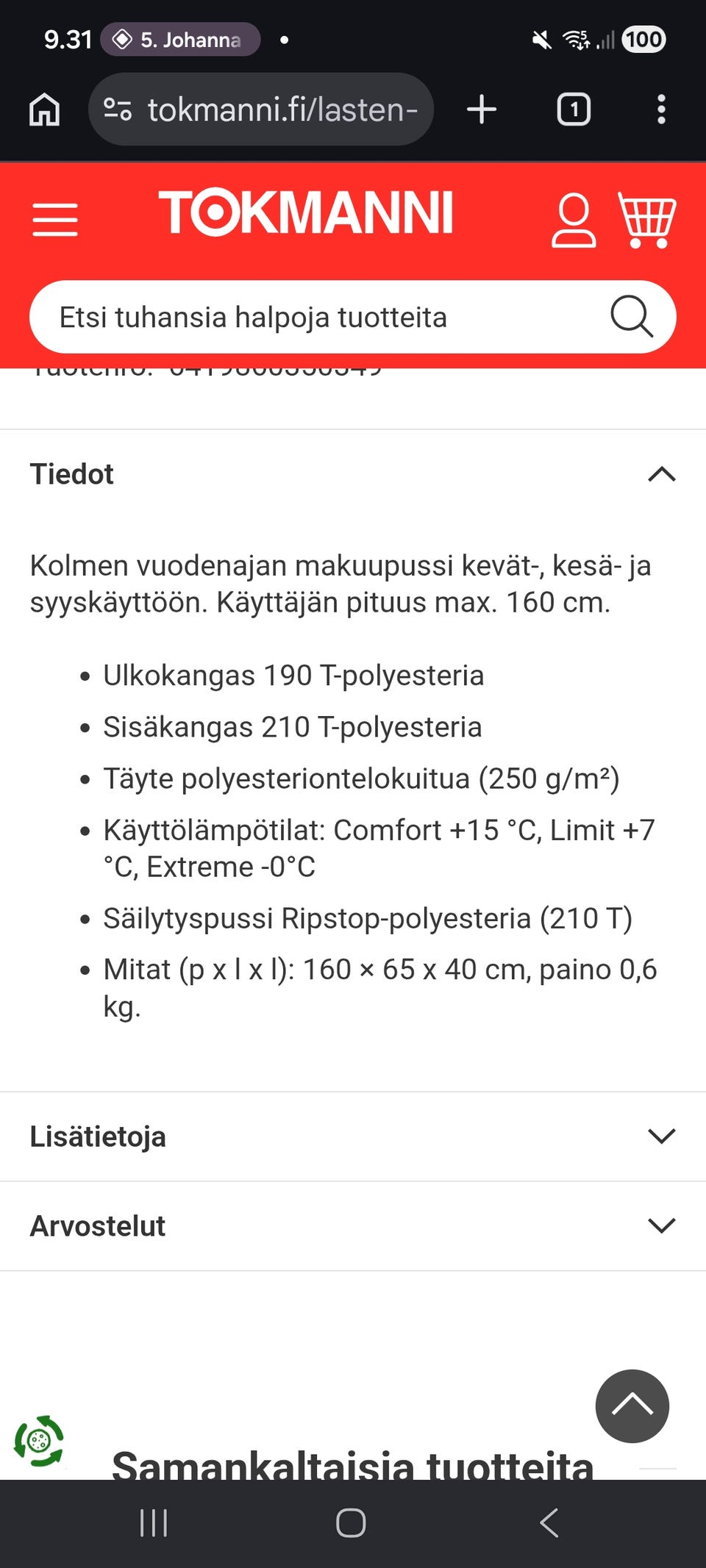Viewport: 706px width, 1568px height.
Task: Open a new browser tab with the plus
Action: click(482, 109)
